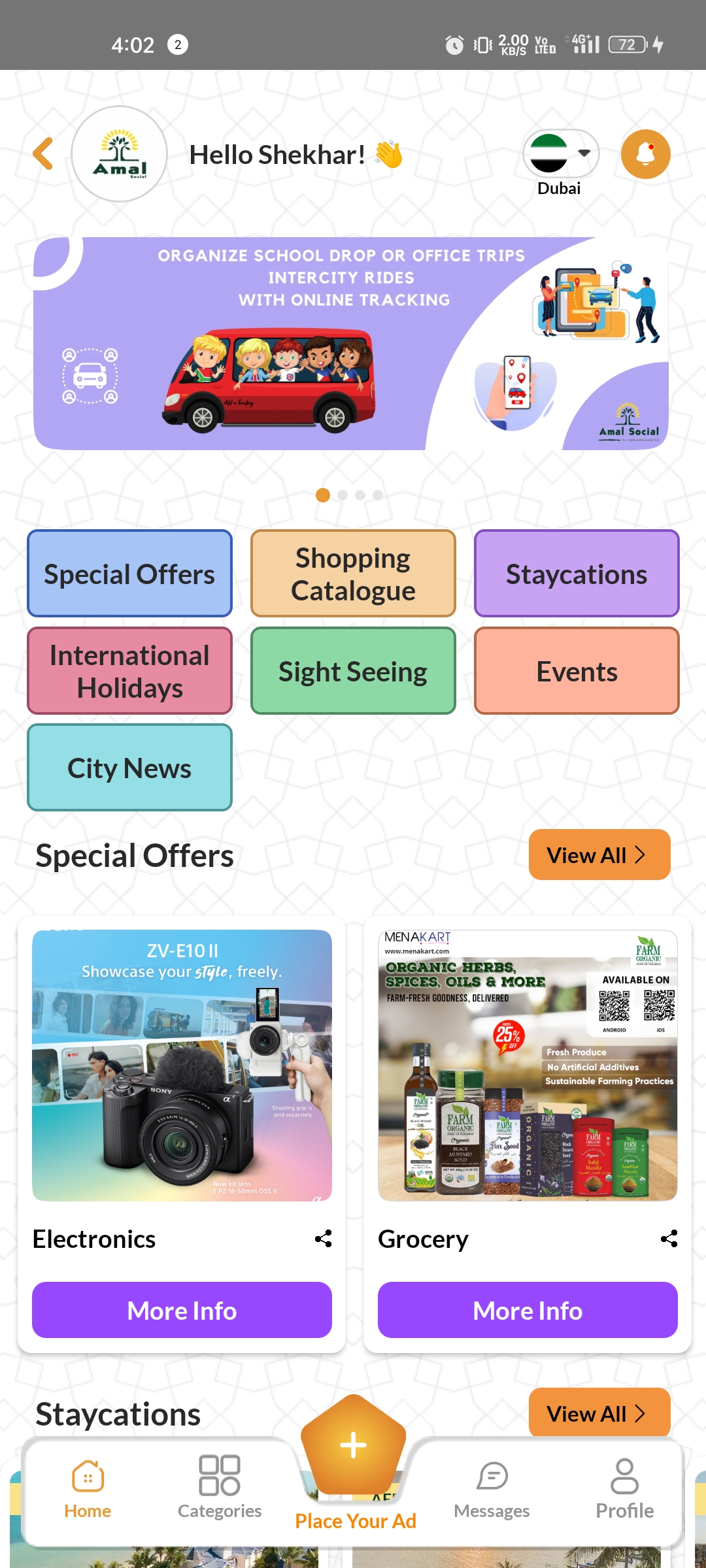Screen dimensions: 706x1568
Task: Get More Info on Grocery offer
Action: point(528,1310)
